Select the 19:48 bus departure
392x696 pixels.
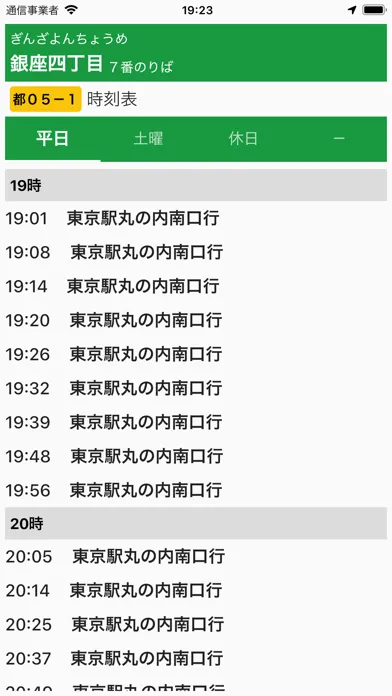point(196,456)
